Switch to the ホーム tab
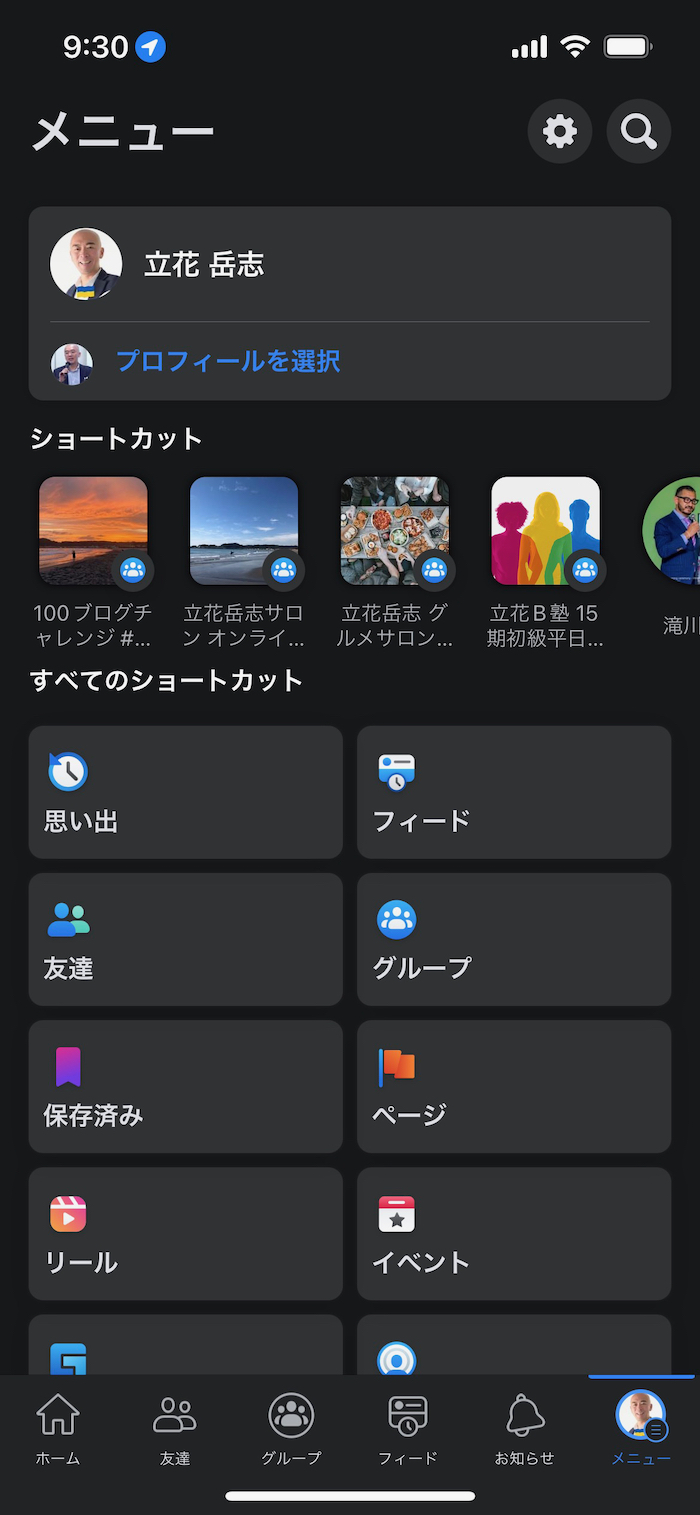 tap(58, 1428)
